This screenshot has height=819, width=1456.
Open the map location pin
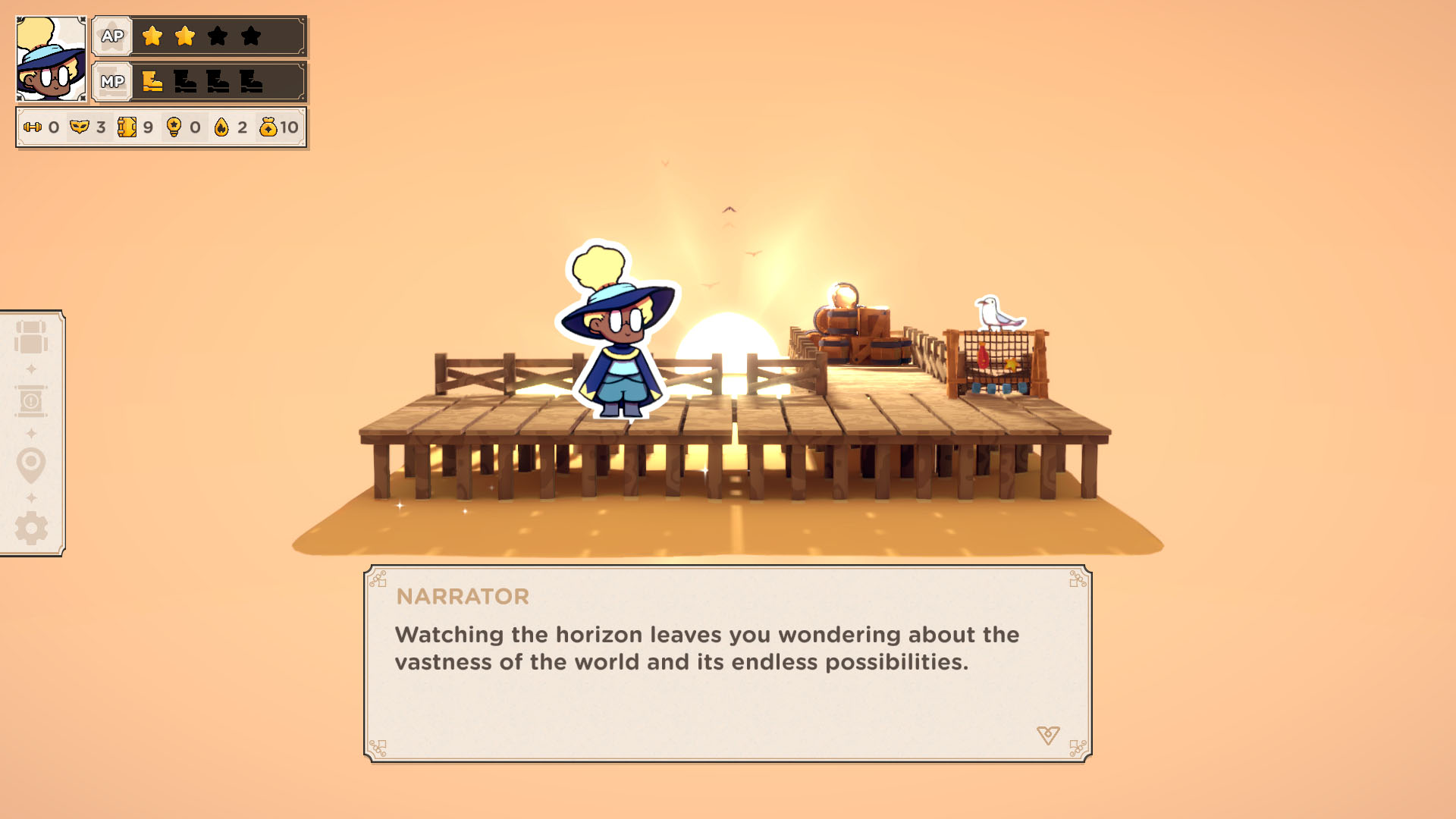tap(31, 465)
